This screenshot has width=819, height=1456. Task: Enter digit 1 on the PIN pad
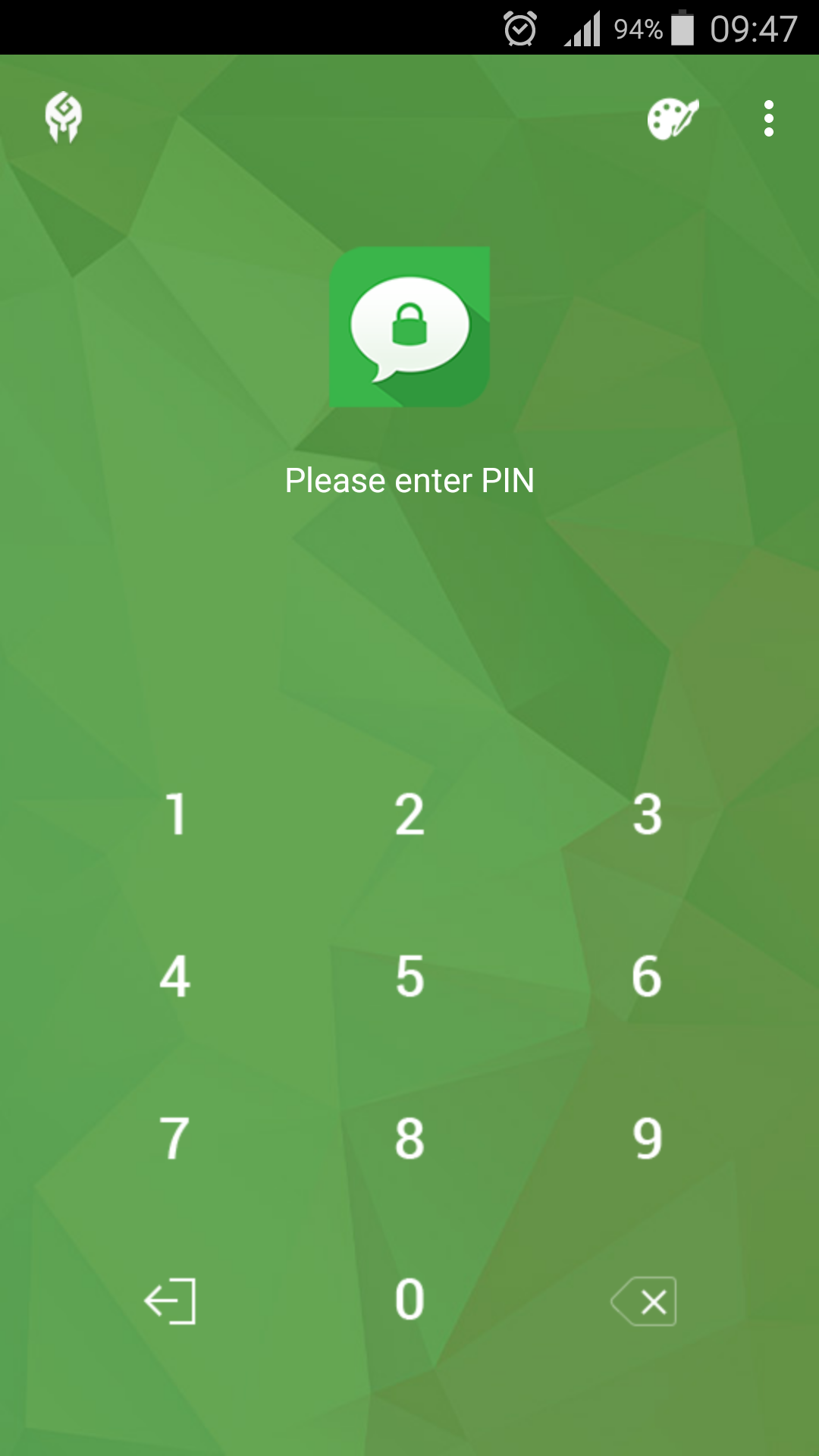tap(176, 814)
